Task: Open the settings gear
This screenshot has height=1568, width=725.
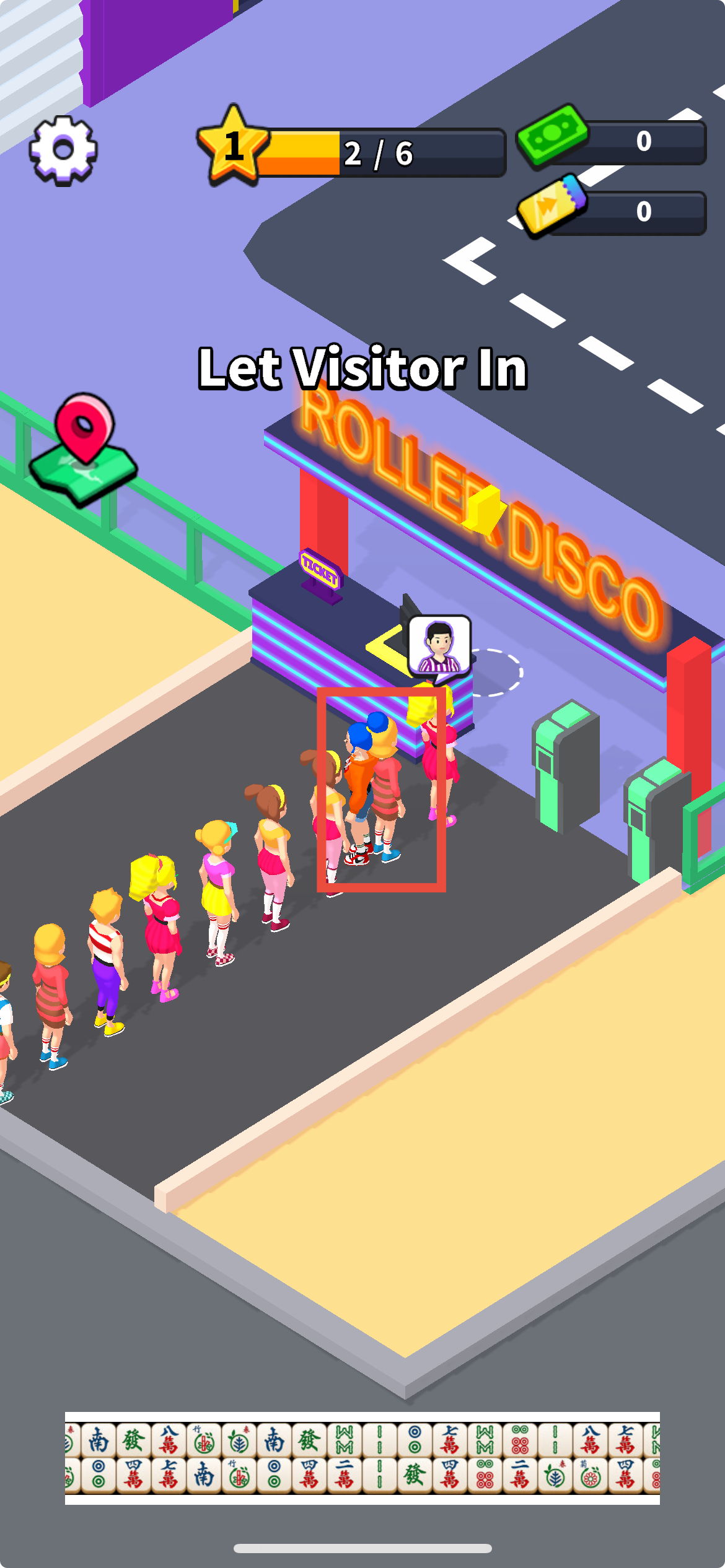Action: tap(63, 150)
